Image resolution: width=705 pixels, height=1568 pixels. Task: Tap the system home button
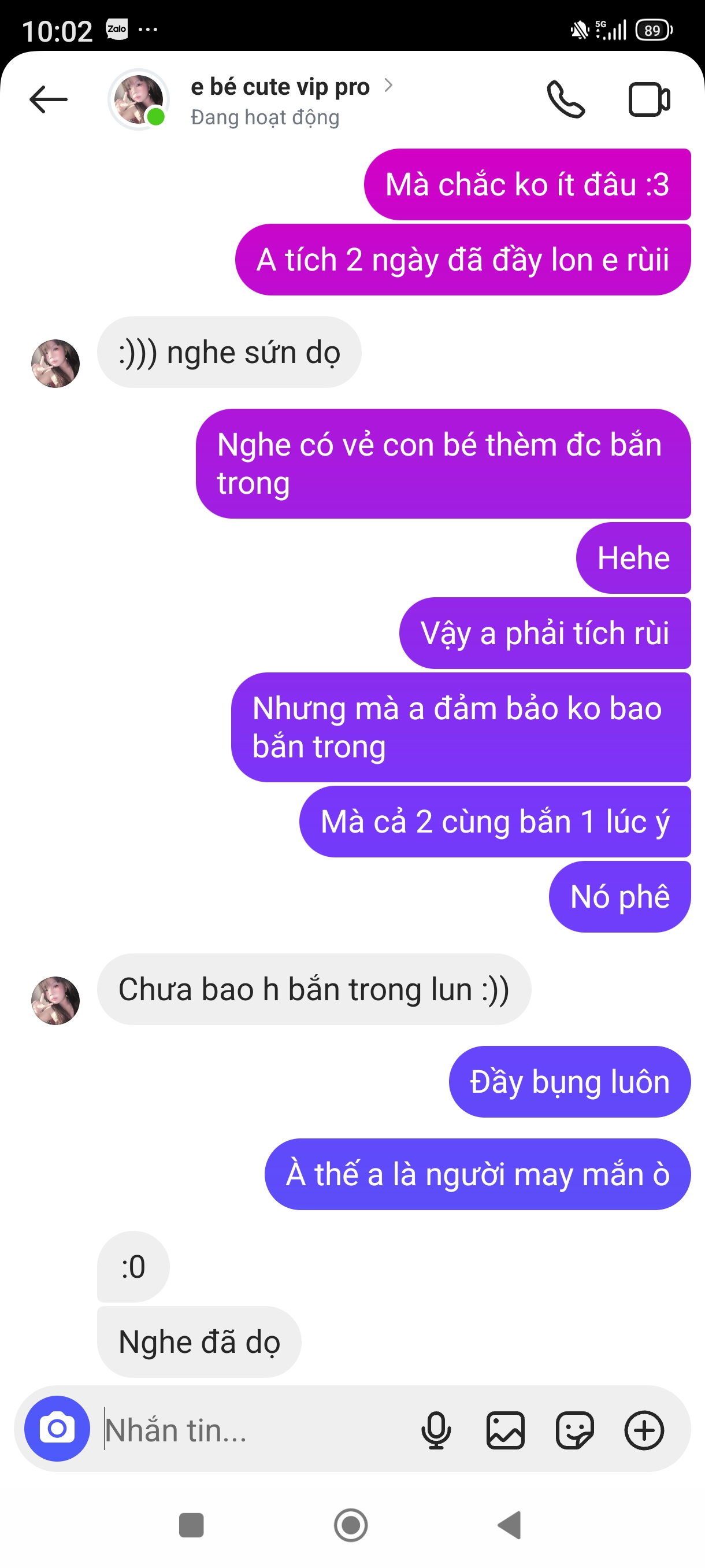point(351,1525)
